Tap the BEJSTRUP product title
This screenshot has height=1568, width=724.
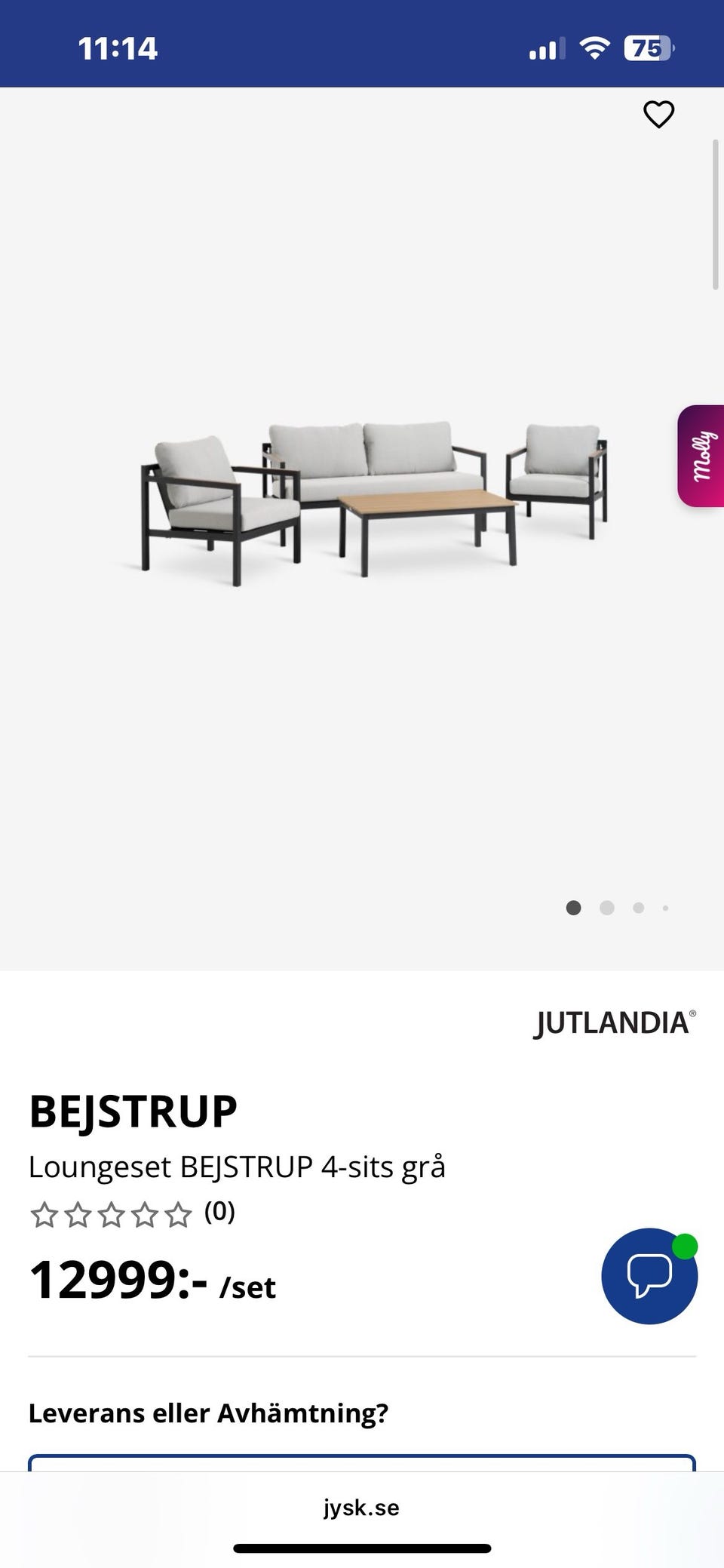(x=133, y=1109)
